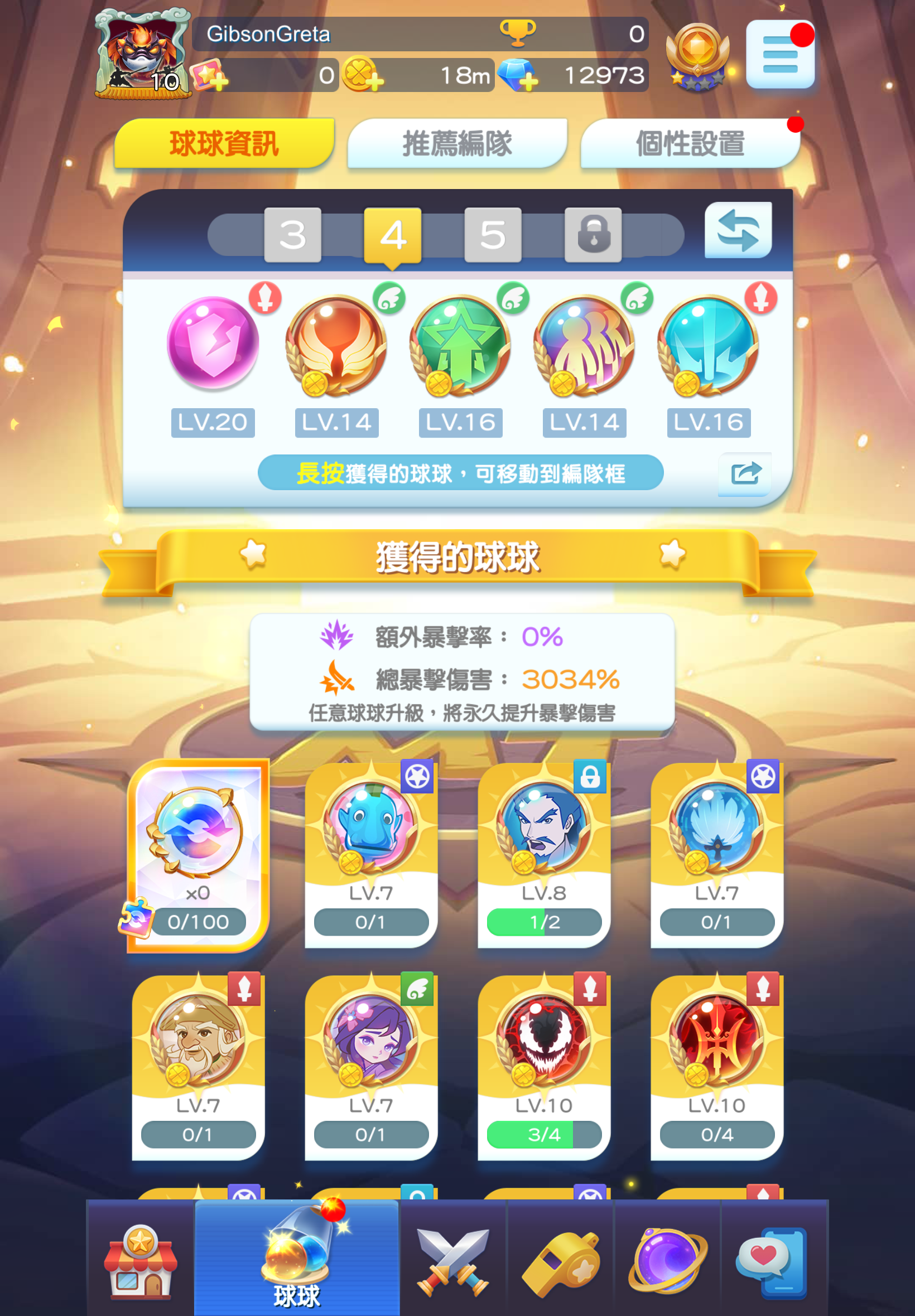
Task: Open the purple planet tab
Action: 667,1261
